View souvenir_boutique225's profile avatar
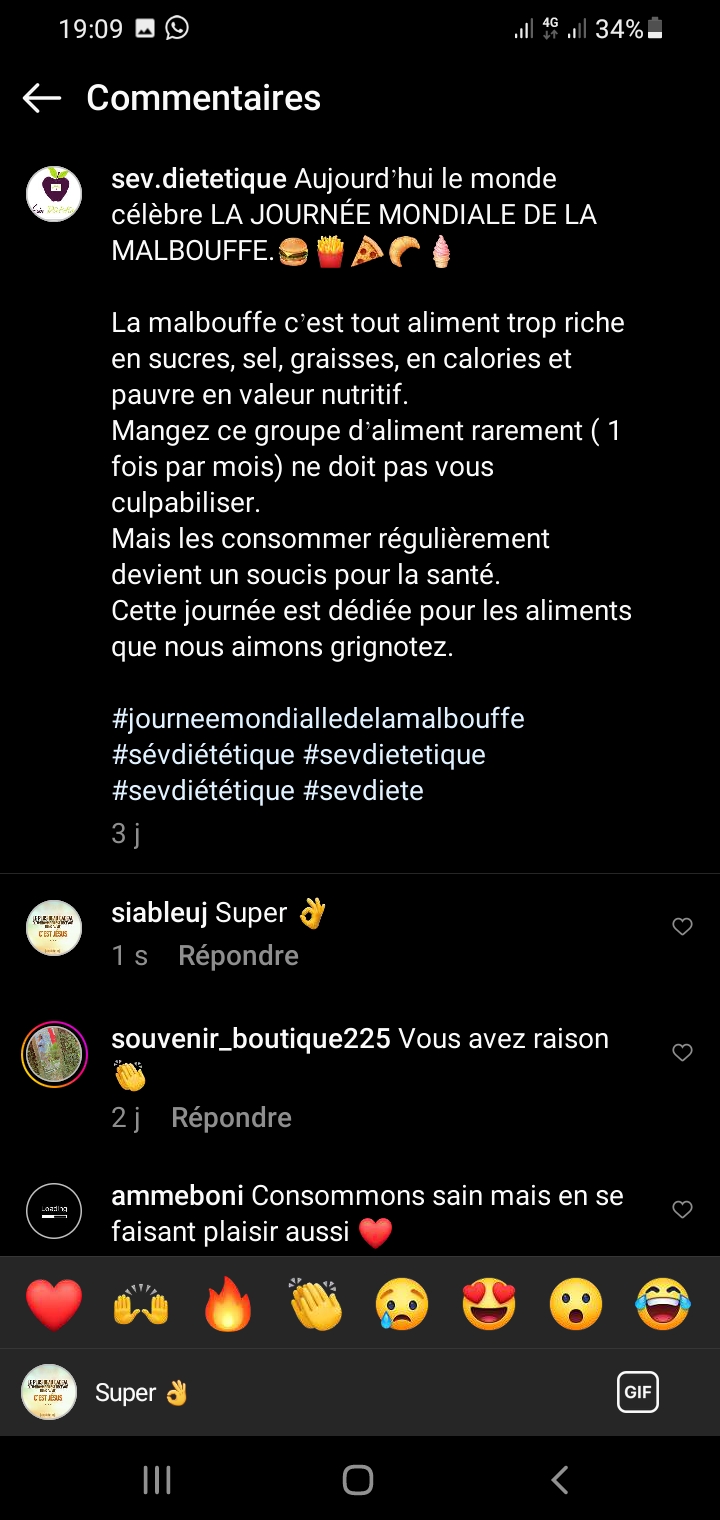The image size is (720, 1520). pos(54,1054)
